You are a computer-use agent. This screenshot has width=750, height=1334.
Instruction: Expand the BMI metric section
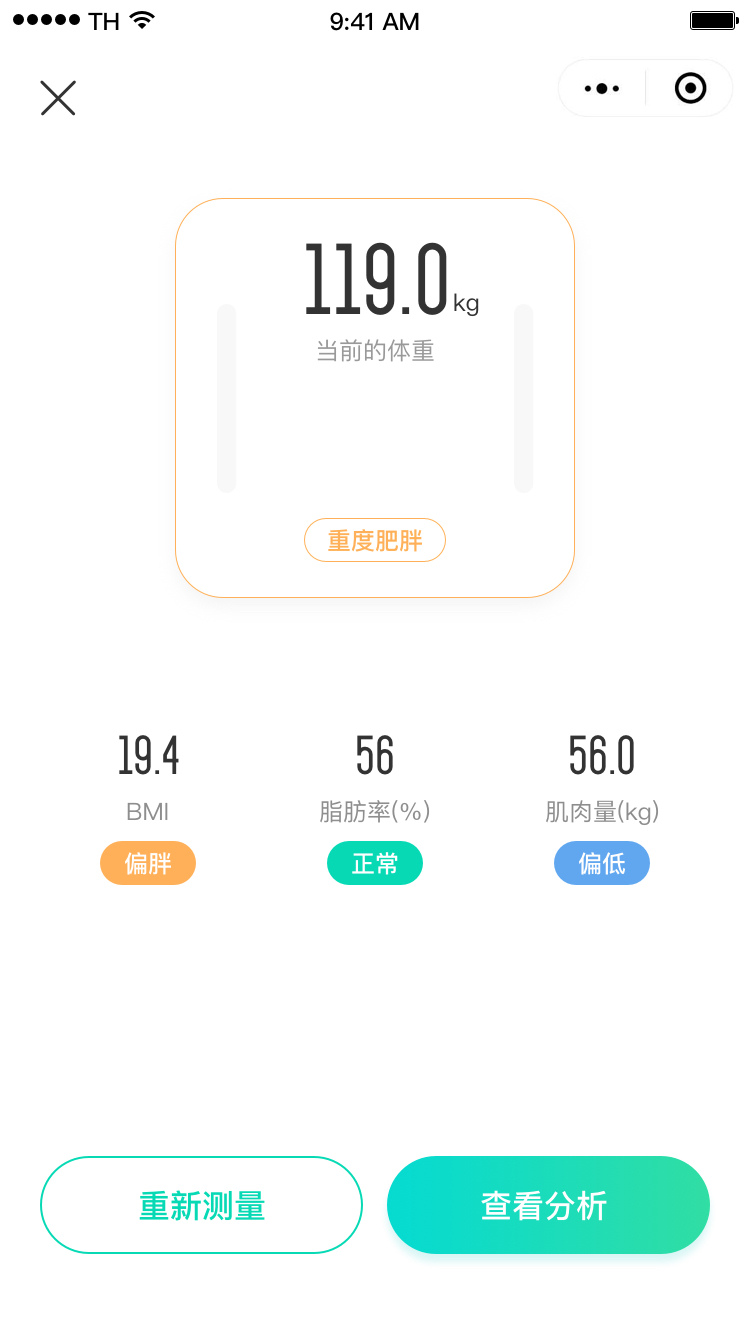147,811
